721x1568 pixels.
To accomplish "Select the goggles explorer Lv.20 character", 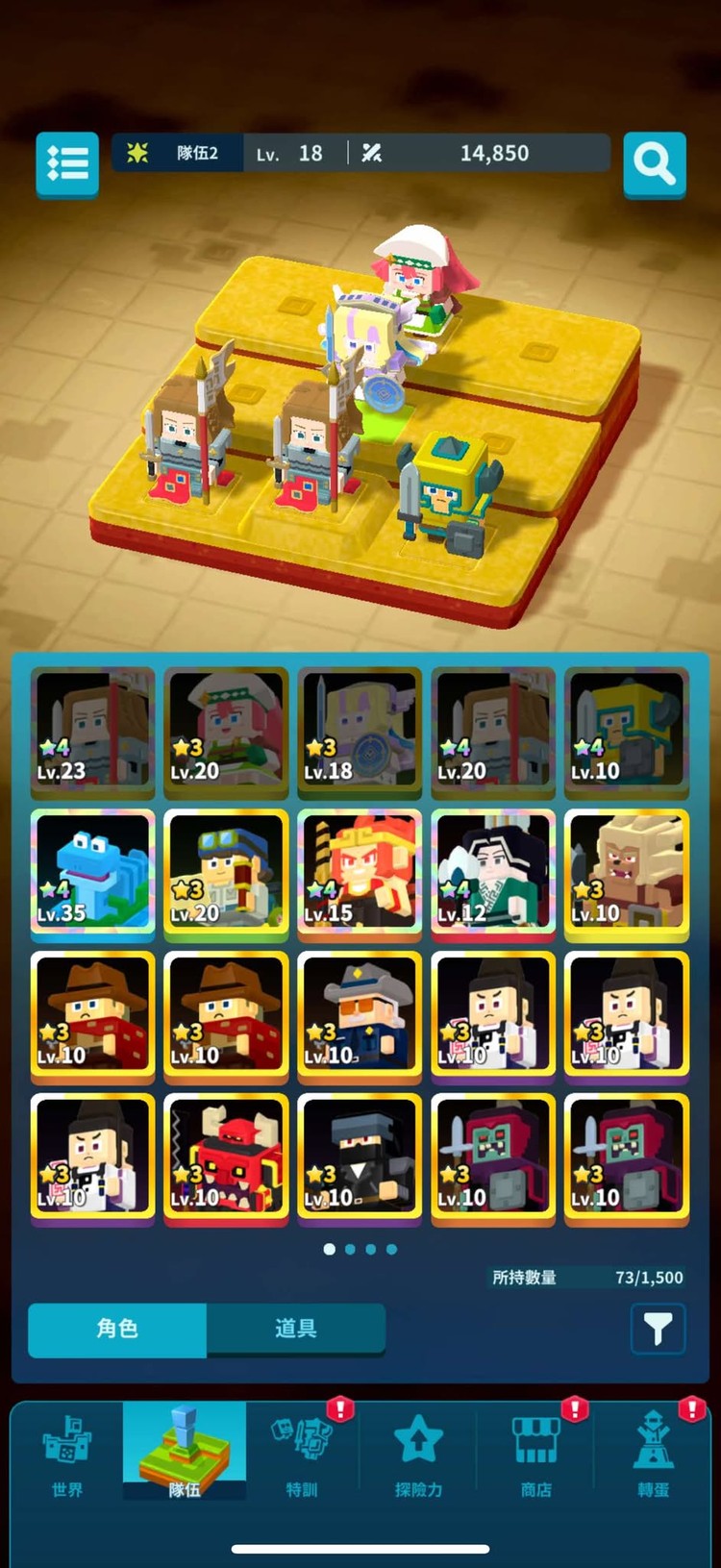I will click(226, 872).
